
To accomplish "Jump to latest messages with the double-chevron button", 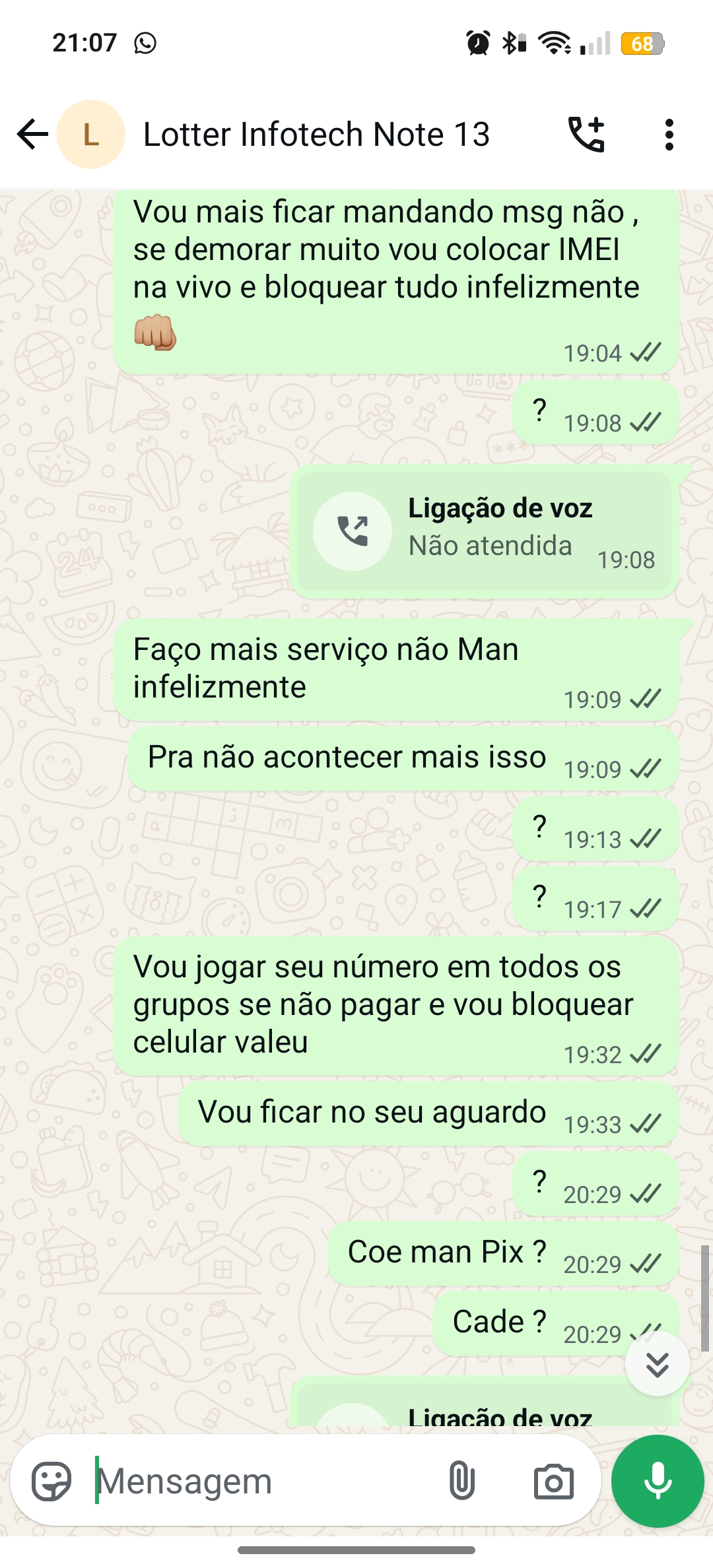I will (658, 1363).
